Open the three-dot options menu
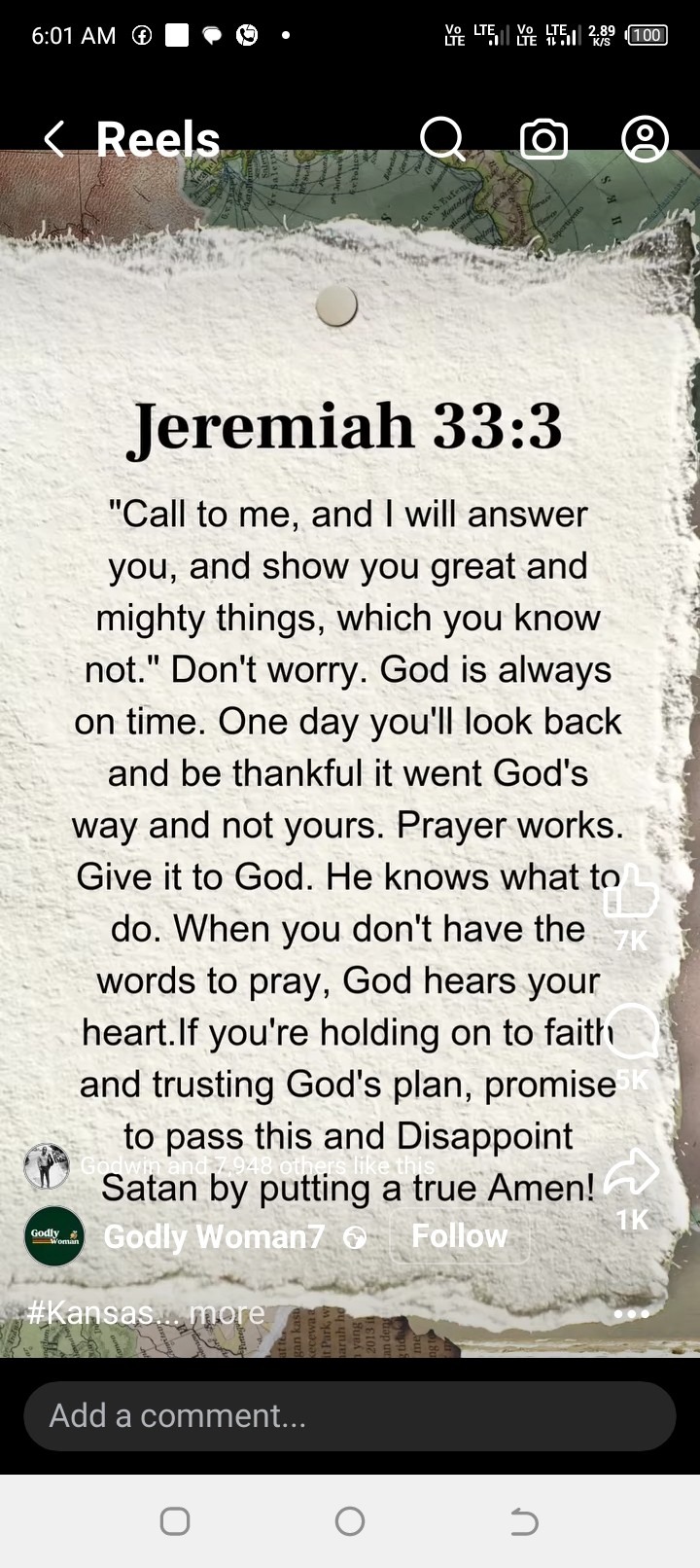The width and height of the screenshot is (700, 1568). (631, 1314)
